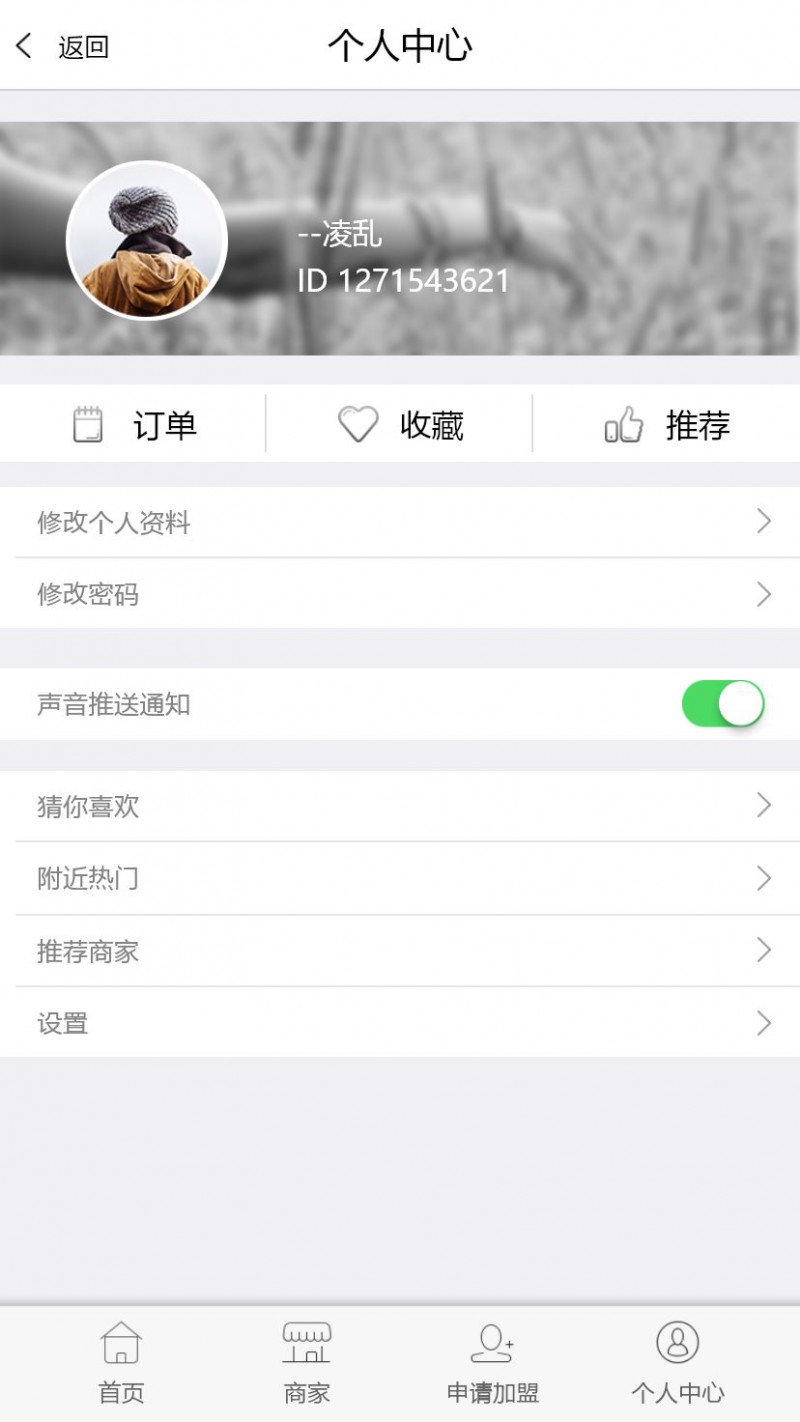Switch to the 首页 tab

(x=121, y=1364)
